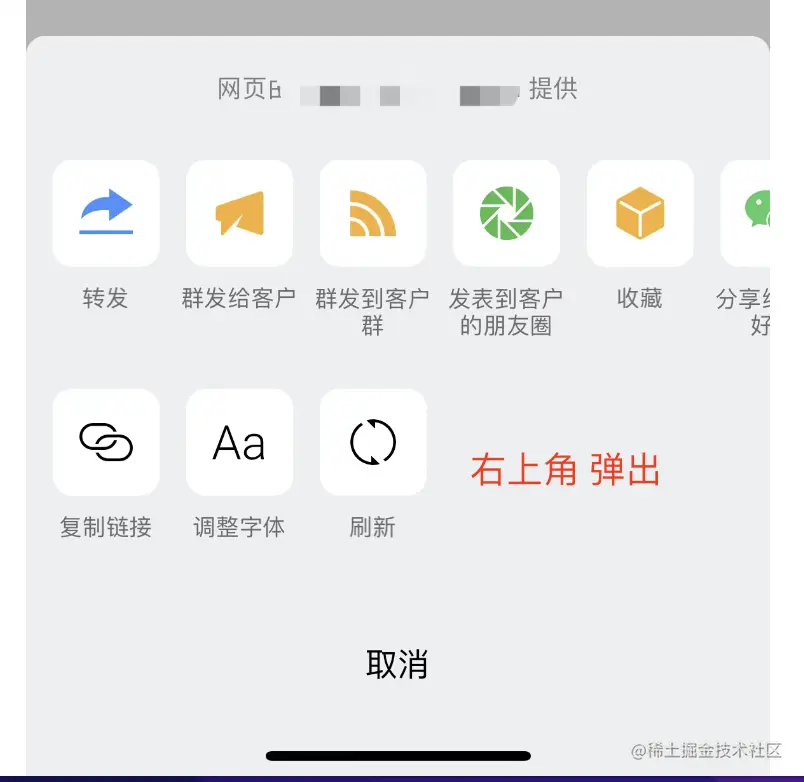Image resolution: width=804 pixels, height=782 pixels.
Task: Dismiss the sheet with 取消
Action: (397, 664)
